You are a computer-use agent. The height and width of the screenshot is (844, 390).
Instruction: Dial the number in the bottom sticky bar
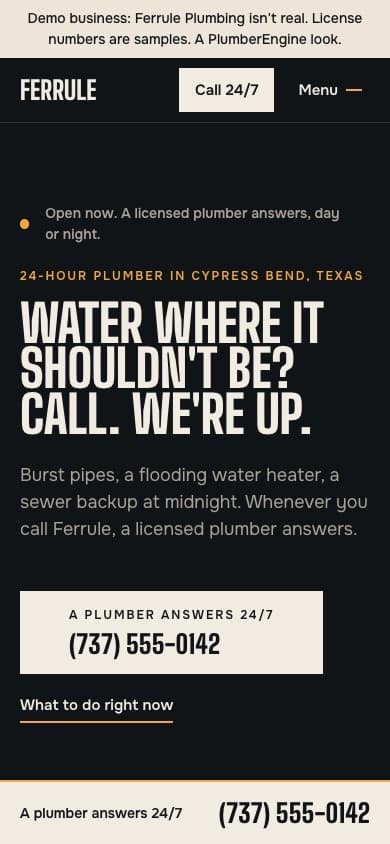pos(294,813)
